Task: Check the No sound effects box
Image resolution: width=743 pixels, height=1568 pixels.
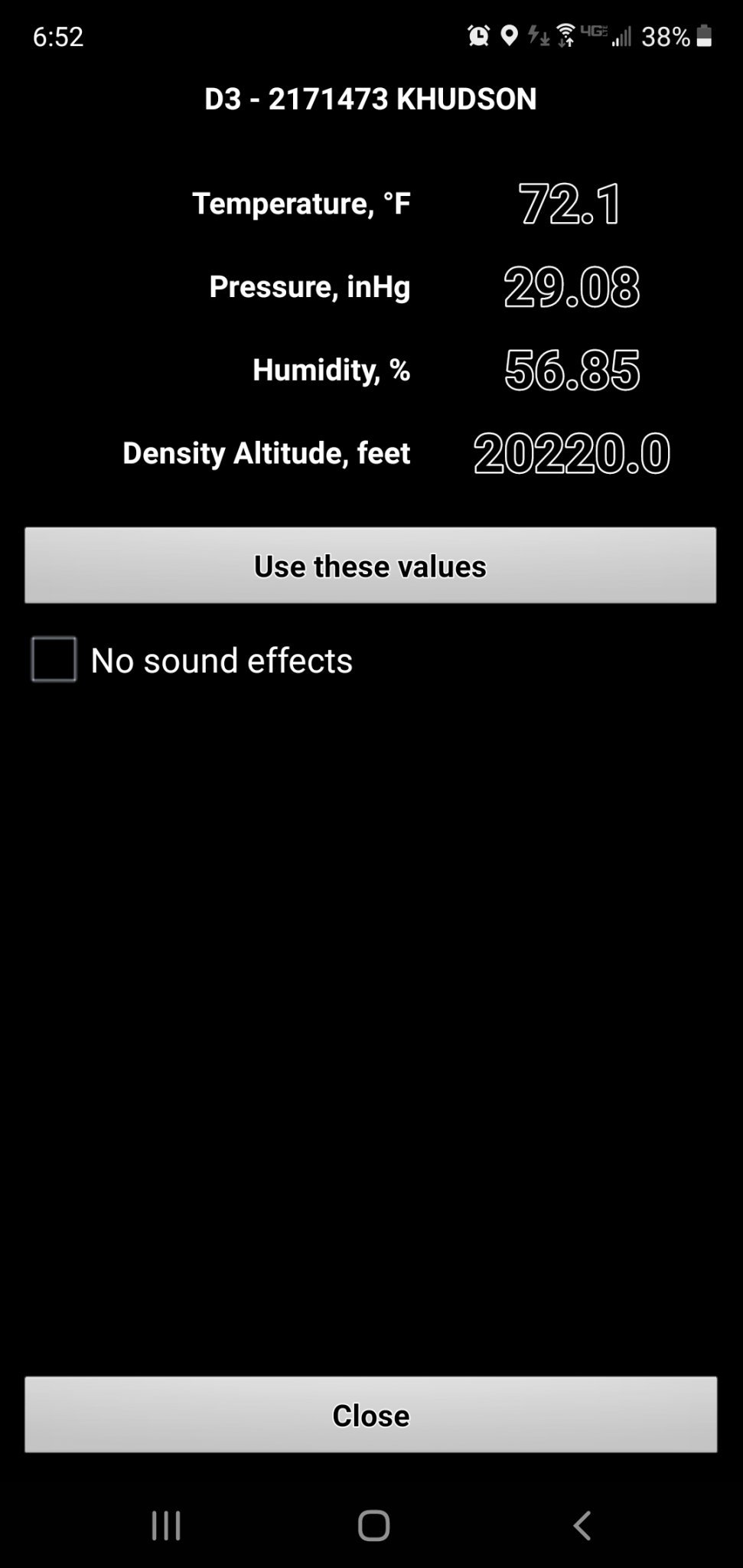Action: point(54,659)
